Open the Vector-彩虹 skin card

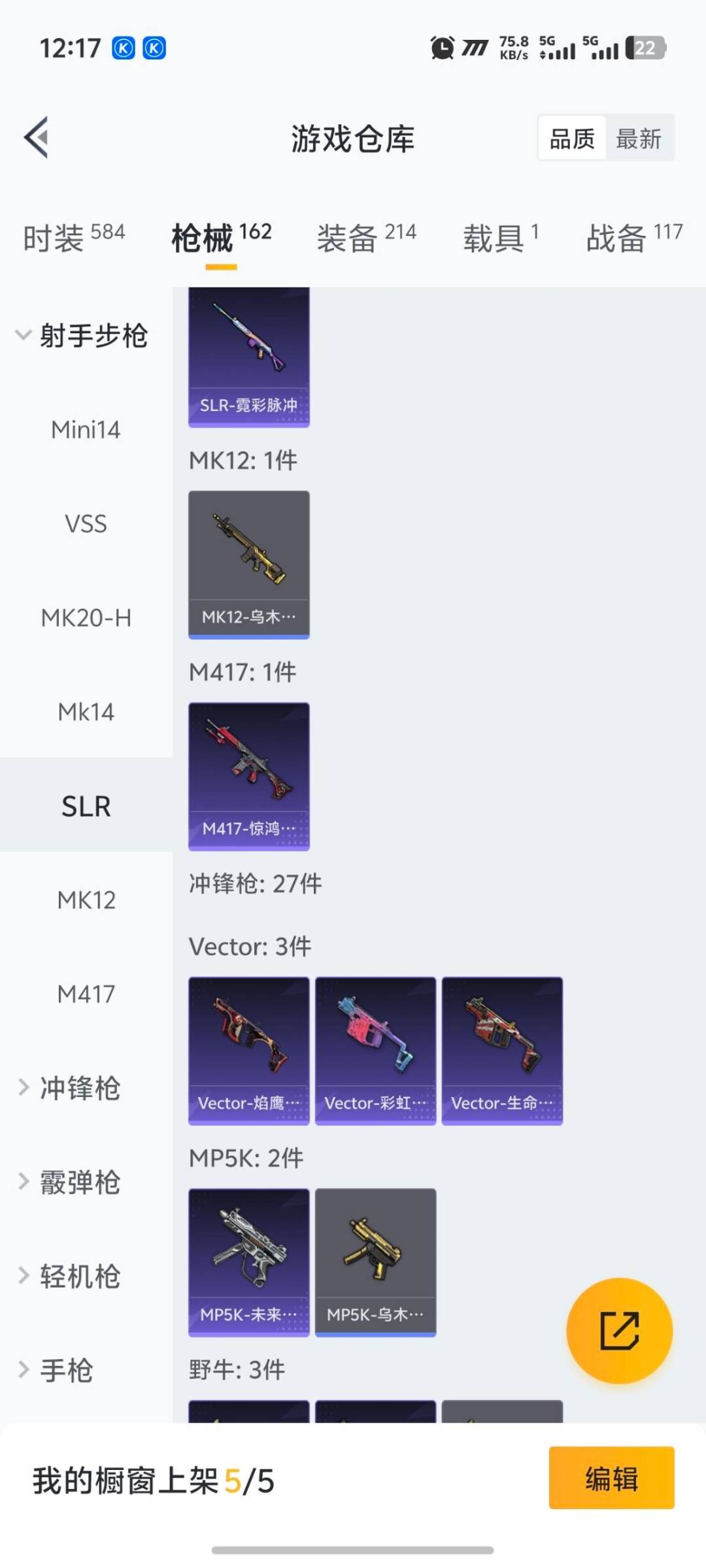(x=375, y=1051)
